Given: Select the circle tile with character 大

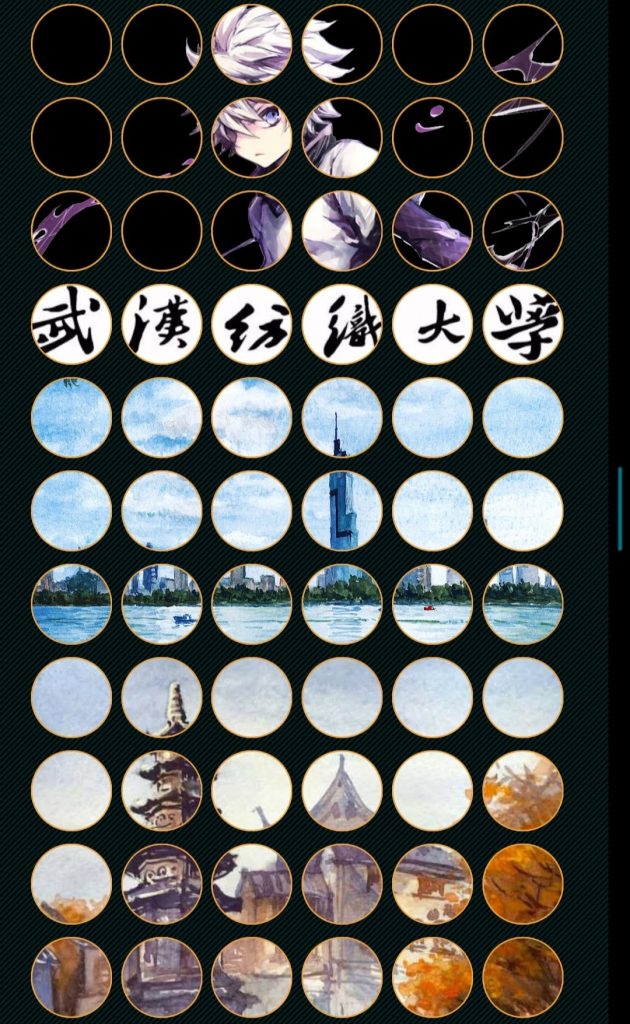Looking at the screenshot, I should coord(432,324).
